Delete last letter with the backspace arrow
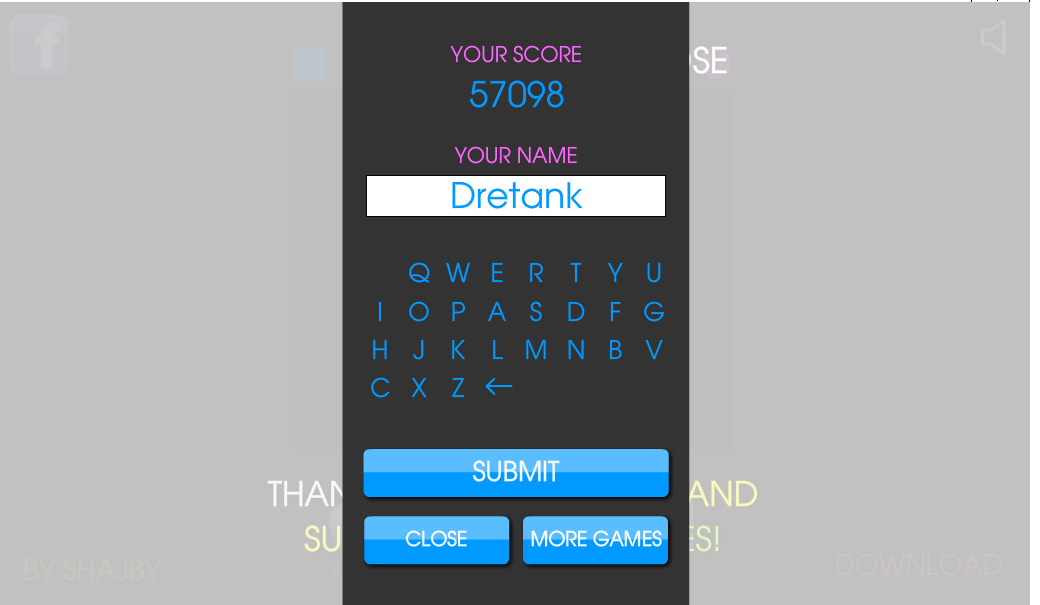The height and width of the screenshot is (605, 1040). coord(498,387)
